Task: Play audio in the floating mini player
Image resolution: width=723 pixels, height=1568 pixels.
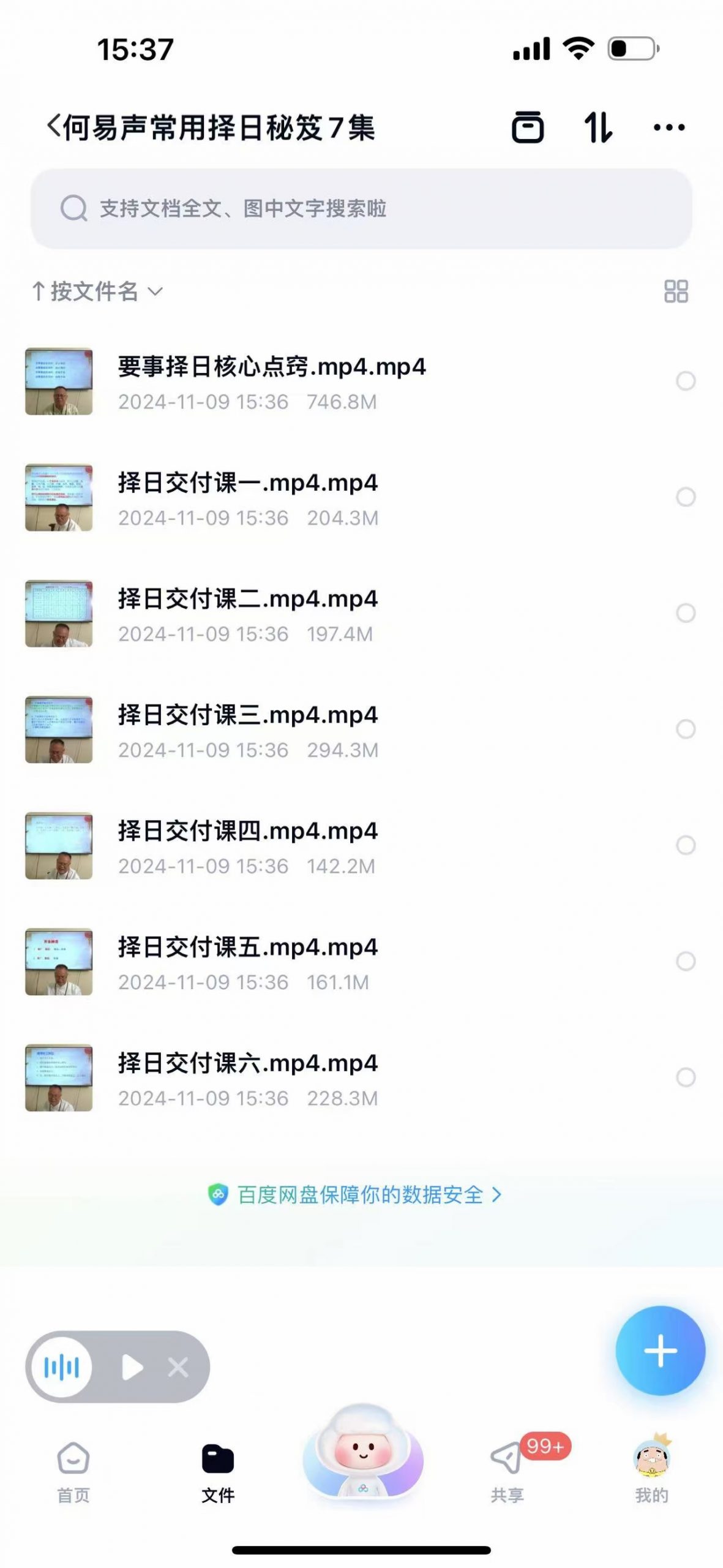Action: click(x=132, y=1367)
